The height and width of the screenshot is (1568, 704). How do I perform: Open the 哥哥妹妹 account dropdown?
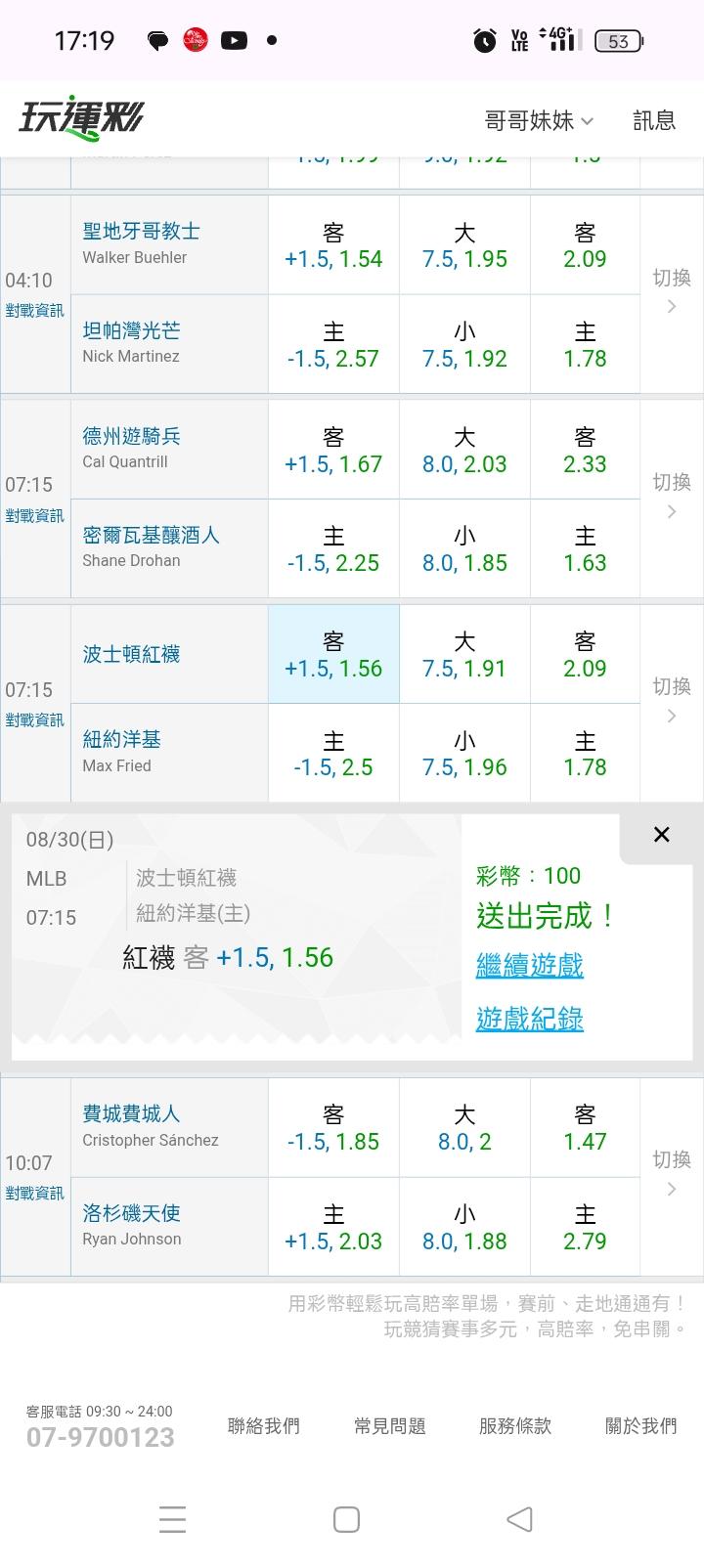coord(539,120)
